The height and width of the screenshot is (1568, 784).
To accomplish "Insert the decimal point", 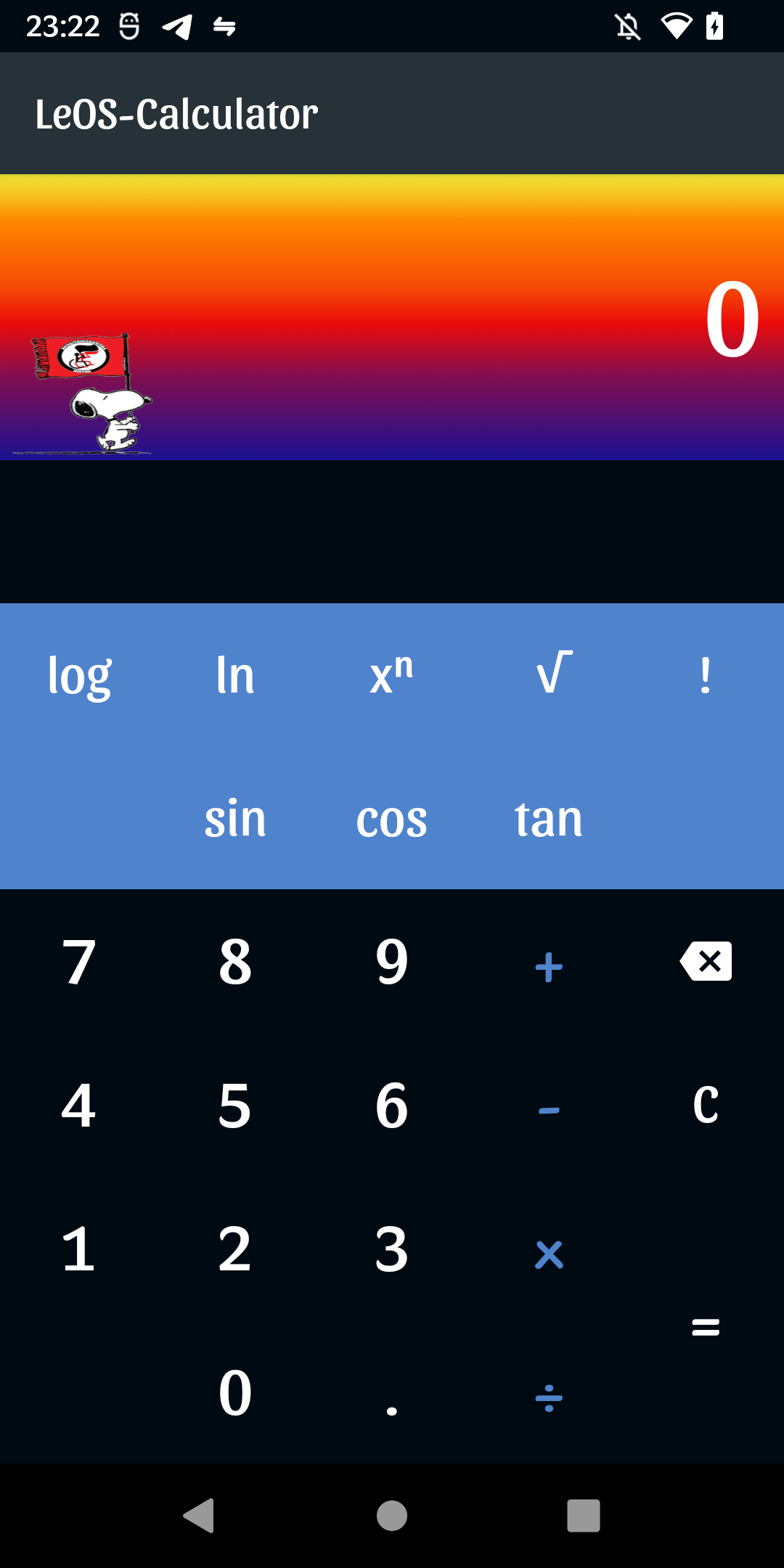I will click(392, 1392).
